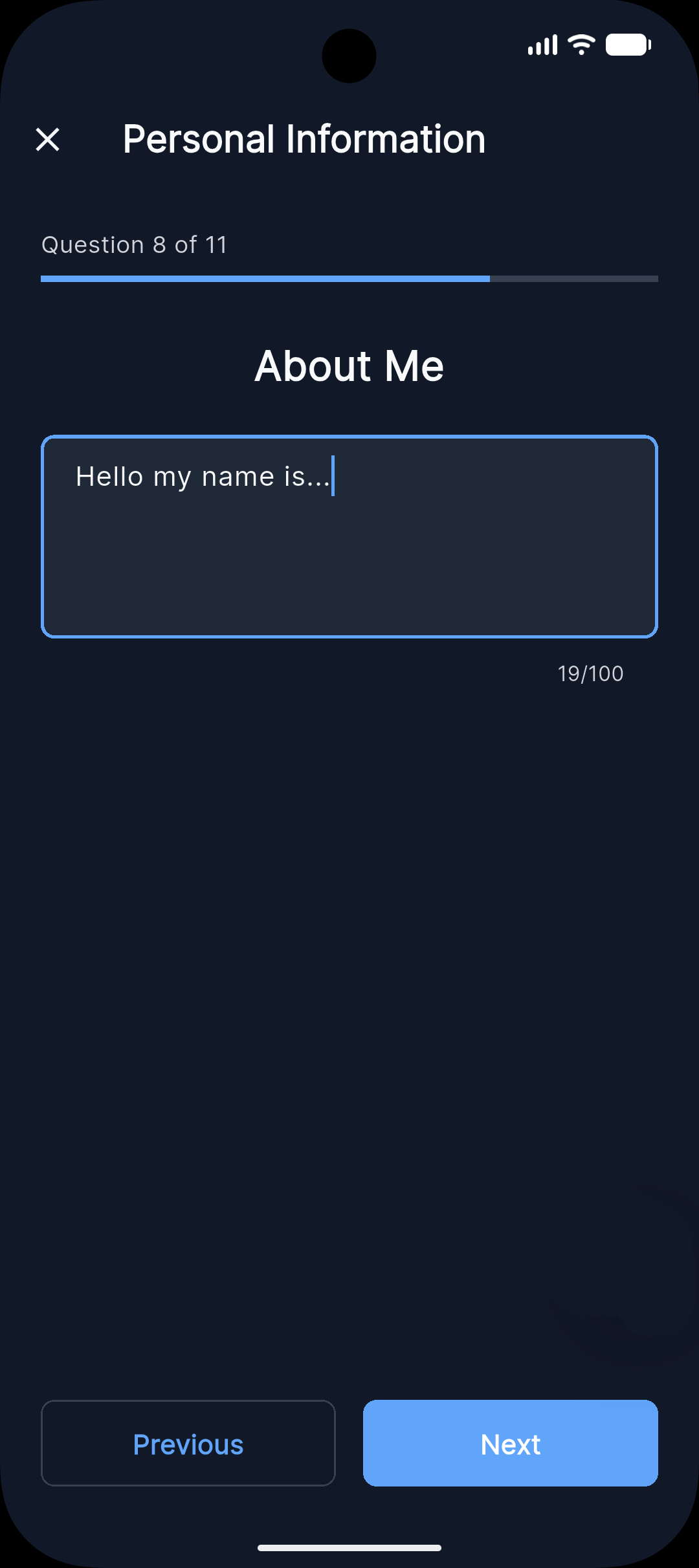Tap the Personal Information title

[304, 138]
